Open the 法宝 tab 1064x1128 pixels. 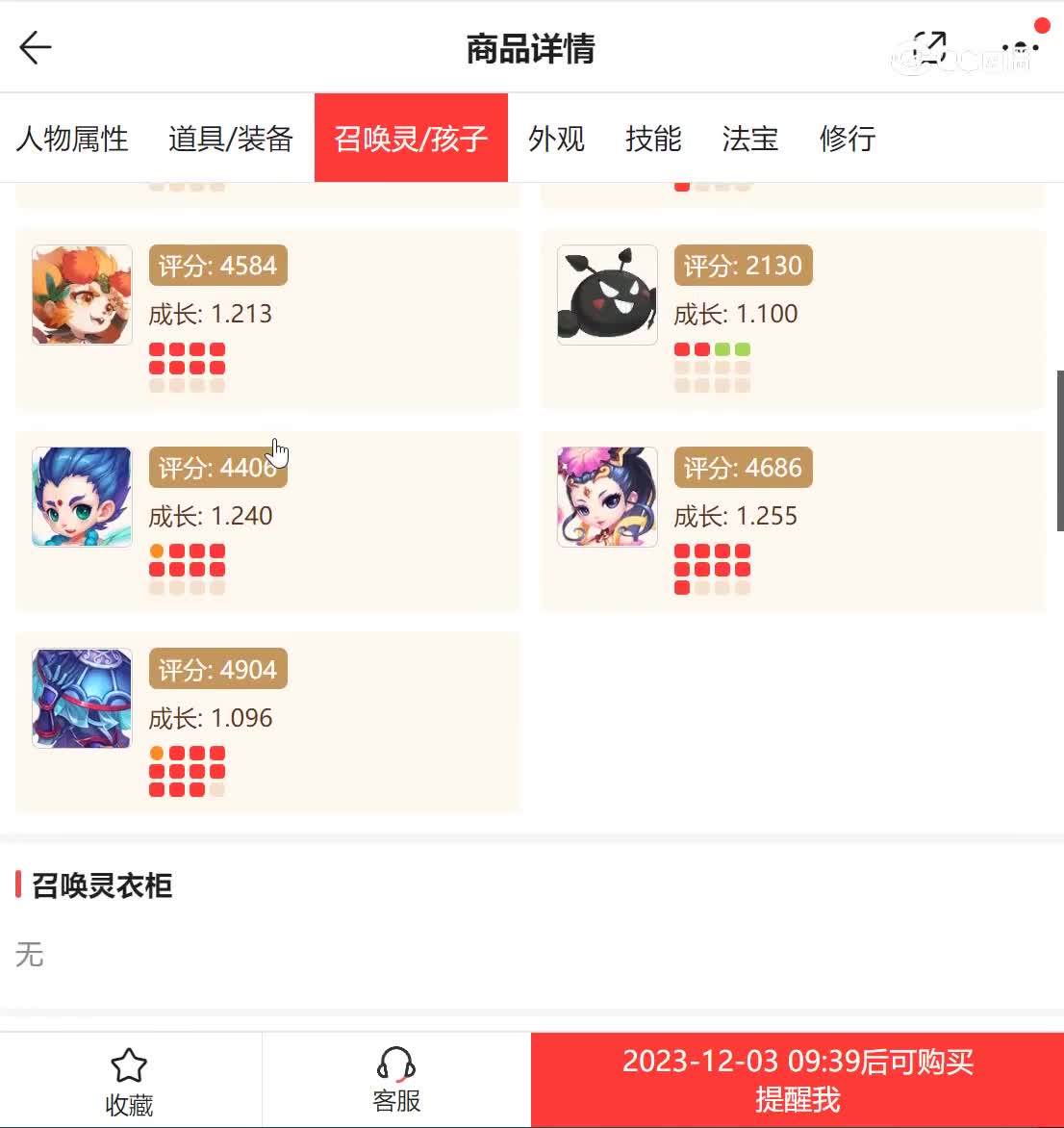750,139
